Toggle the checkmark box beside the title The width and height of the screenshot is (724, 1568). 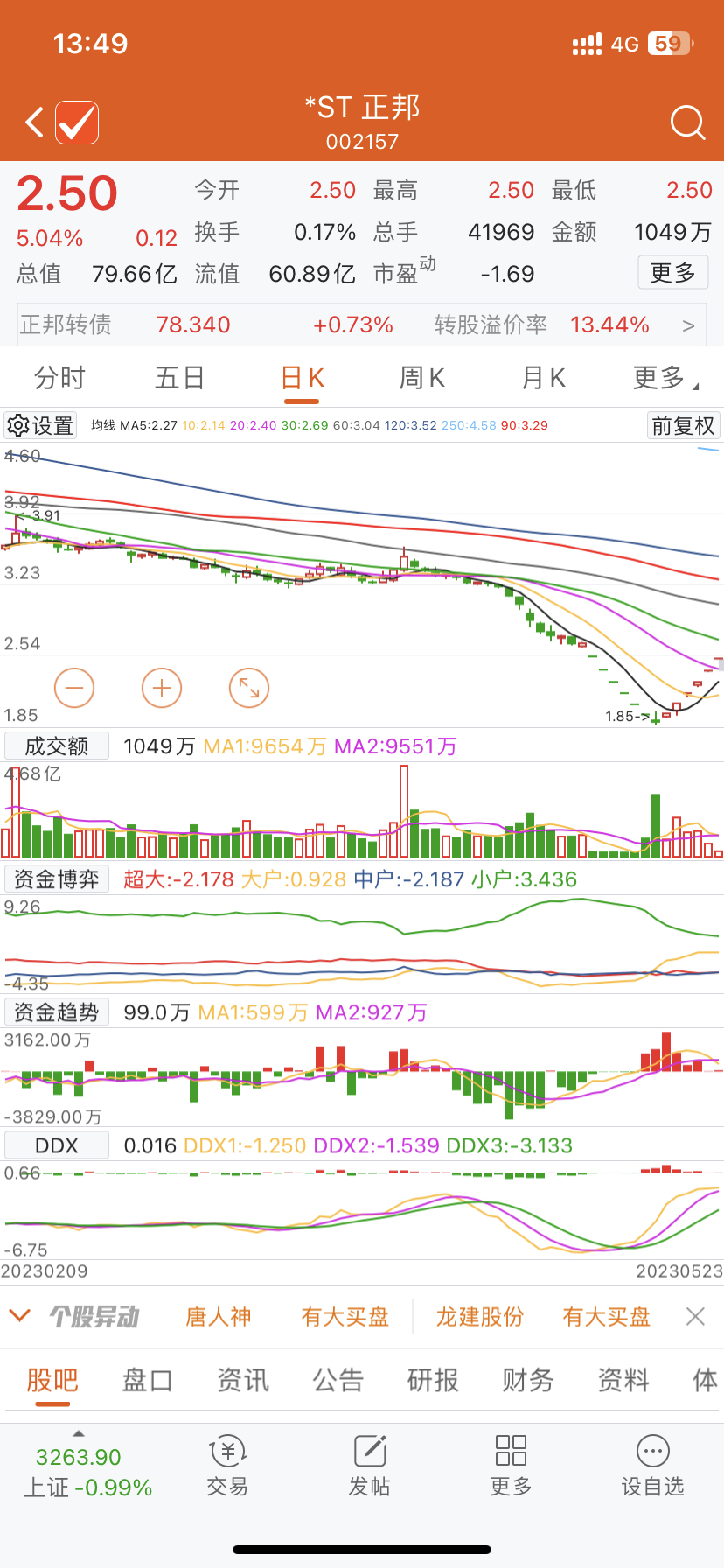click(x=77, y=122)
